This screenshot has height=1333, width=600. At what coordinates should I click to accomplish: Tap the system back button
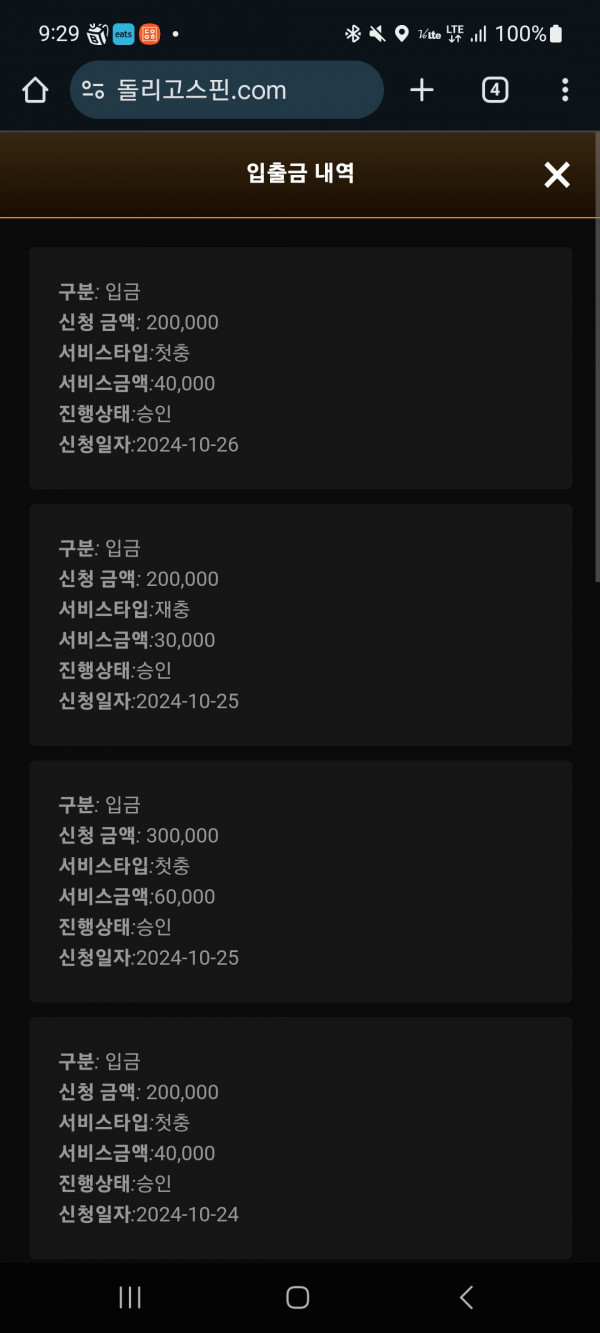click(x=466, y=1297)
